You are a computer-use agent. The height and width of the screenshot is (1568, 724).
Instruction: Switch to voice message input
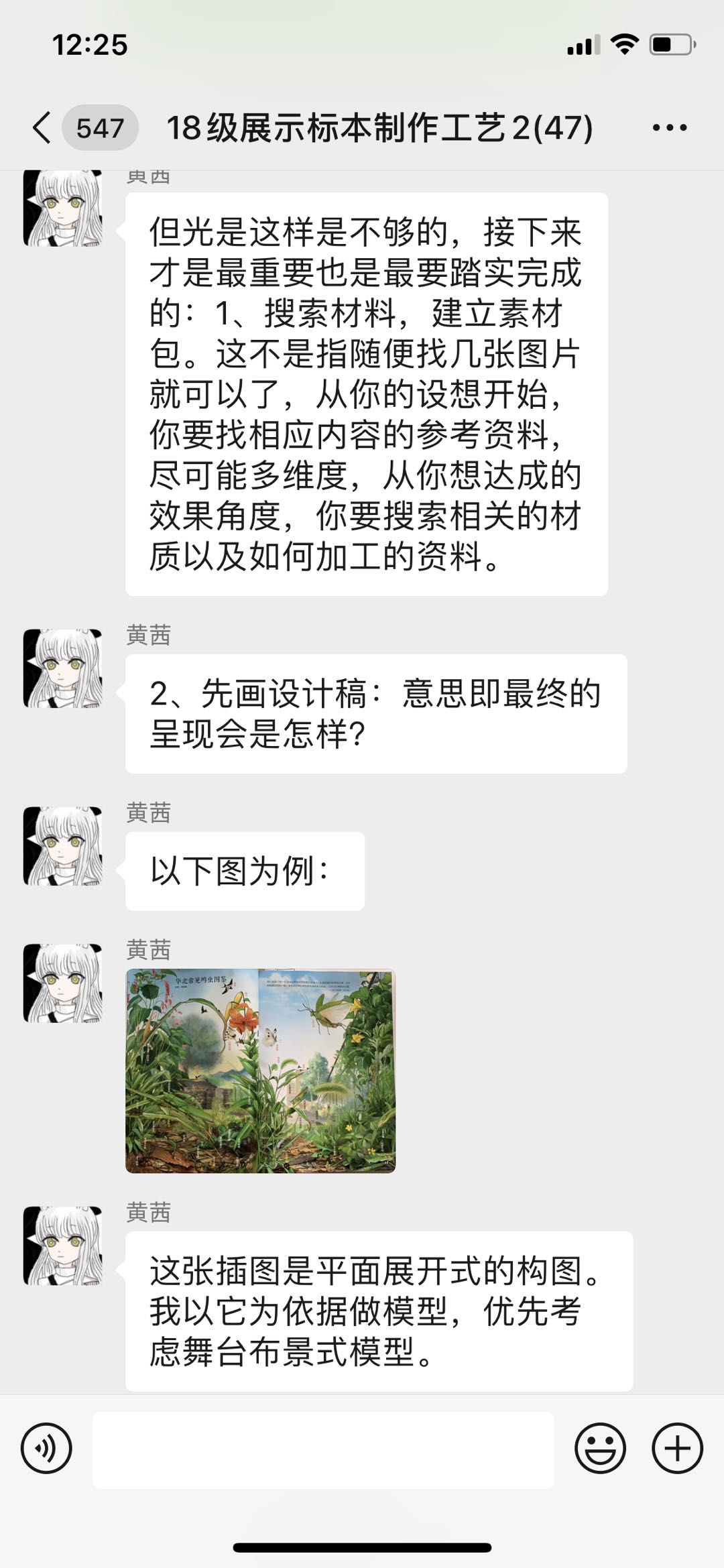click(x=46, y=1449)
